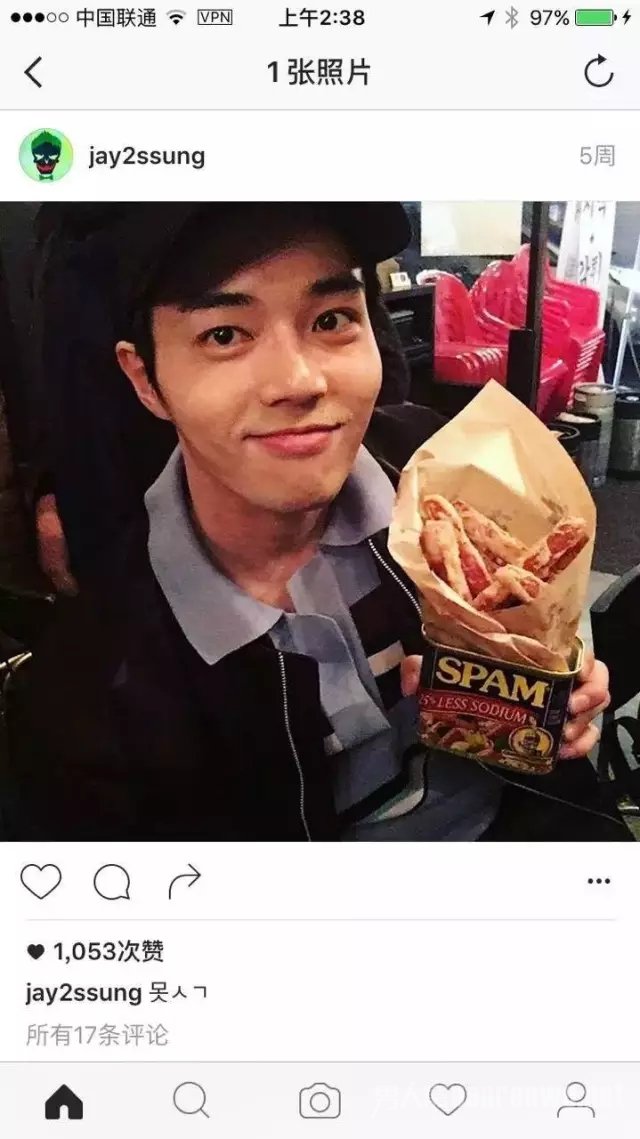Go to the Profile tab

pos(575,1101)
